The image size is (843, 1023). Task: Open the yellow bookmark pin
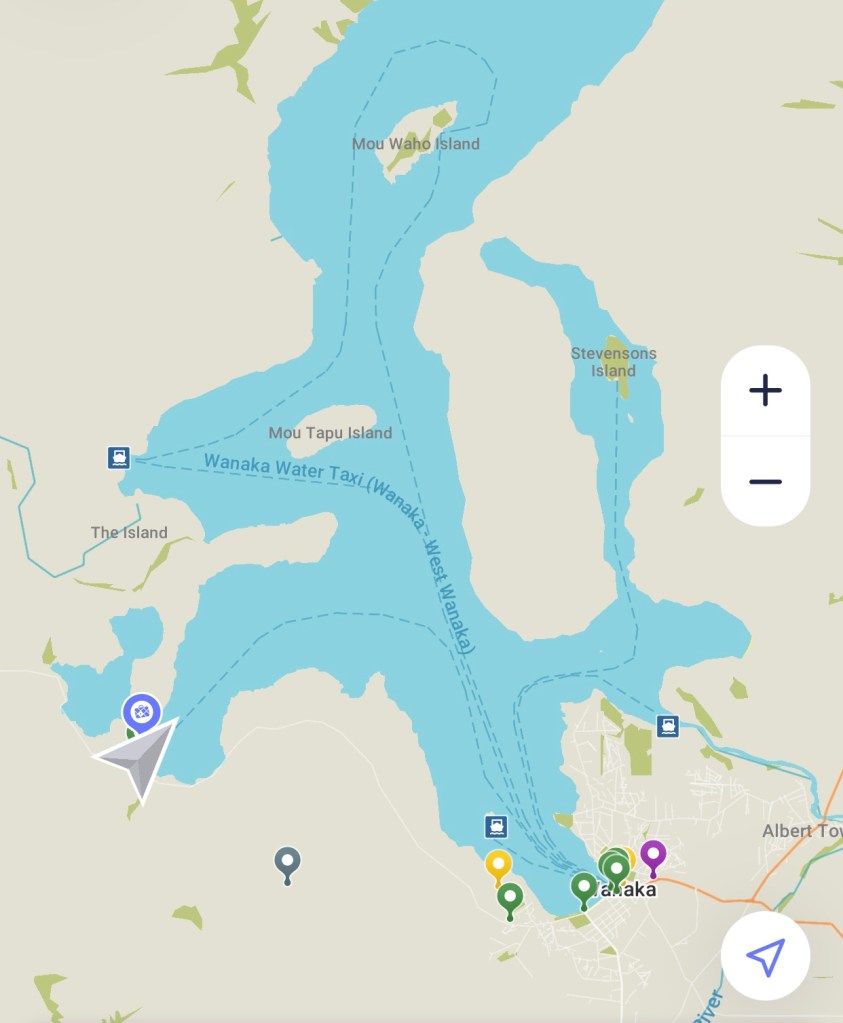pyautogui.click(x=498, y=864)
